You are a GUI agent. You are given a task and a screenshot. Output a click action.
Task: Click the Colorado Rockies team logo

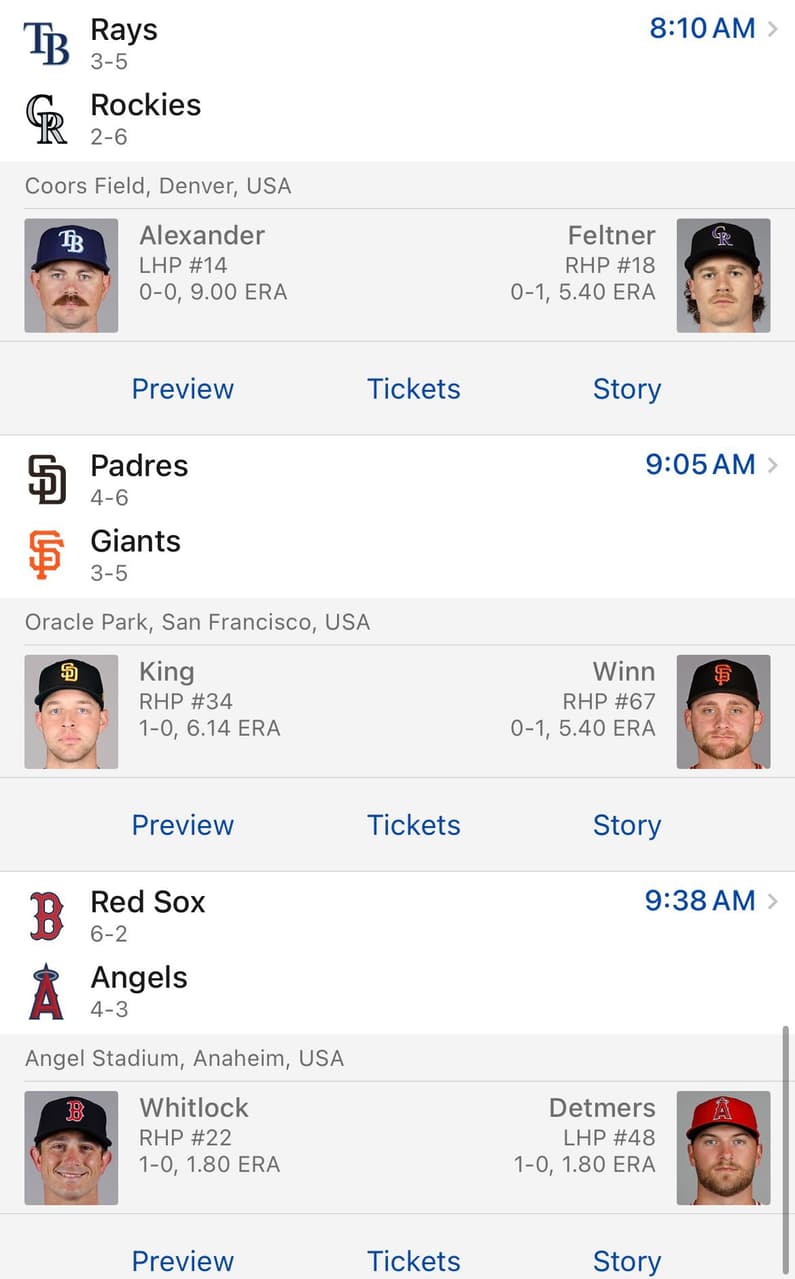48,117
